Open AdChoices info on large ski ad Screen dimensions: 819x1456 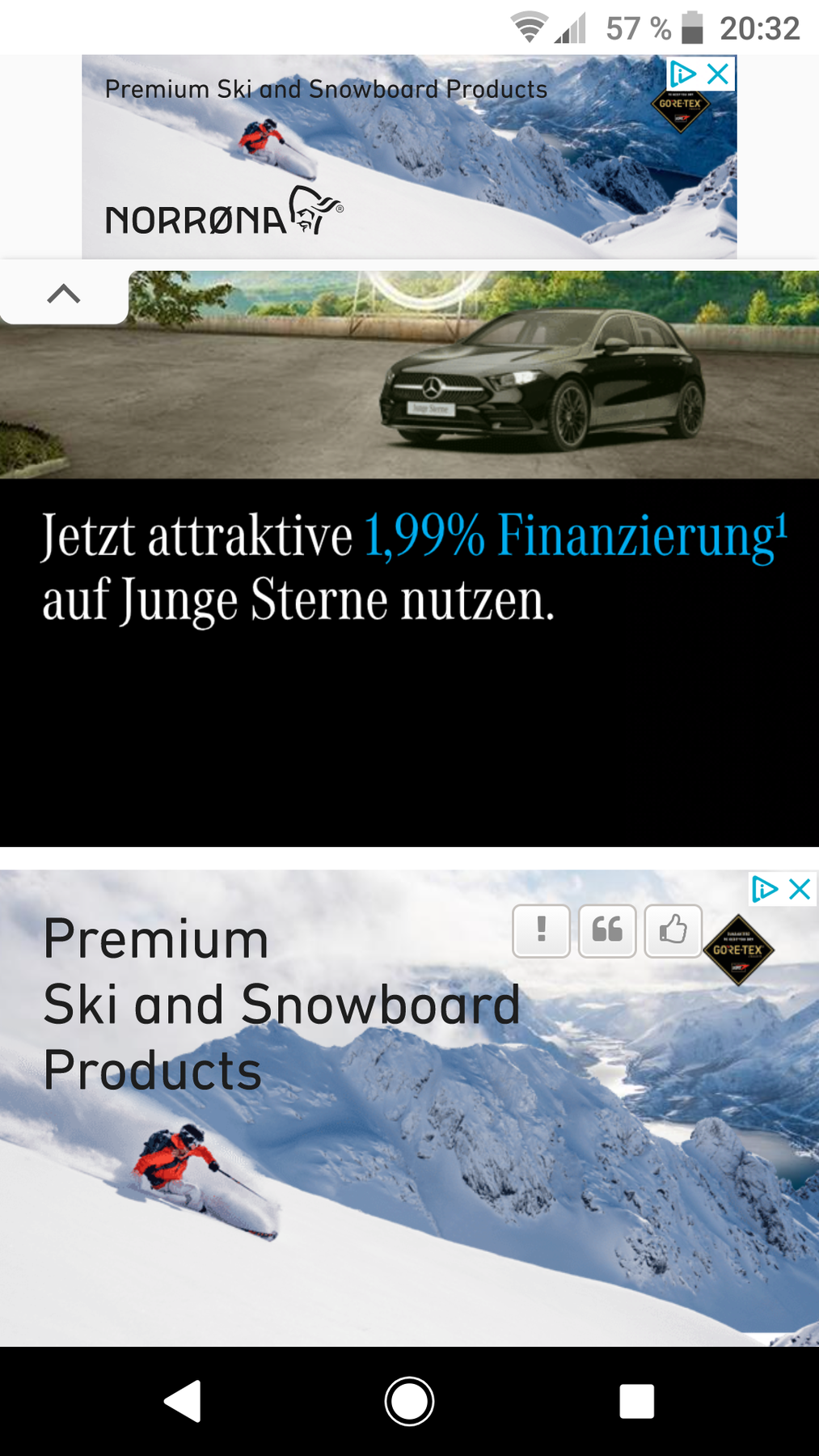[764, 889]
